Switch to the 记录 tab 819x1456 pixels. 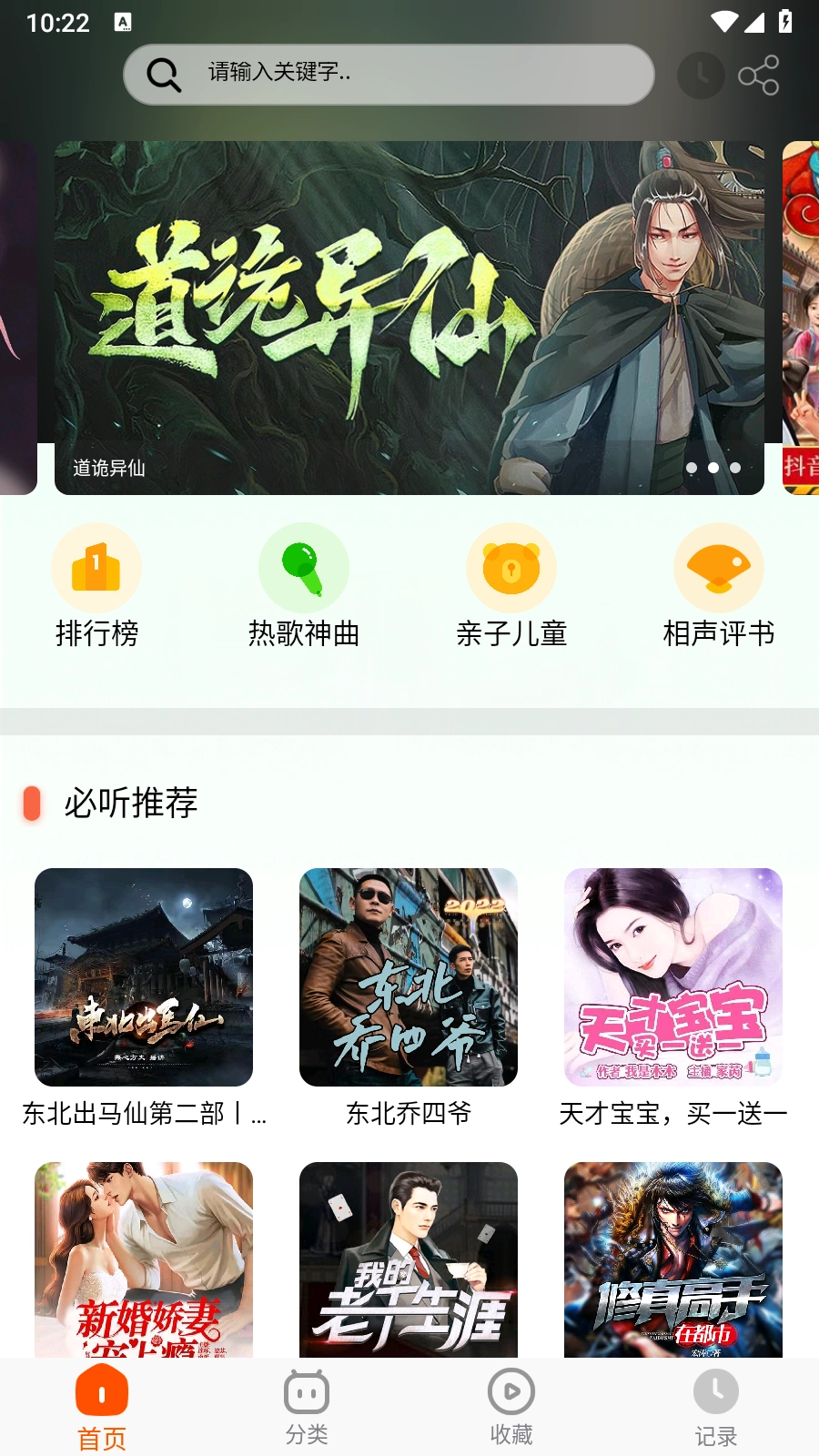(x=716, y=1407)
